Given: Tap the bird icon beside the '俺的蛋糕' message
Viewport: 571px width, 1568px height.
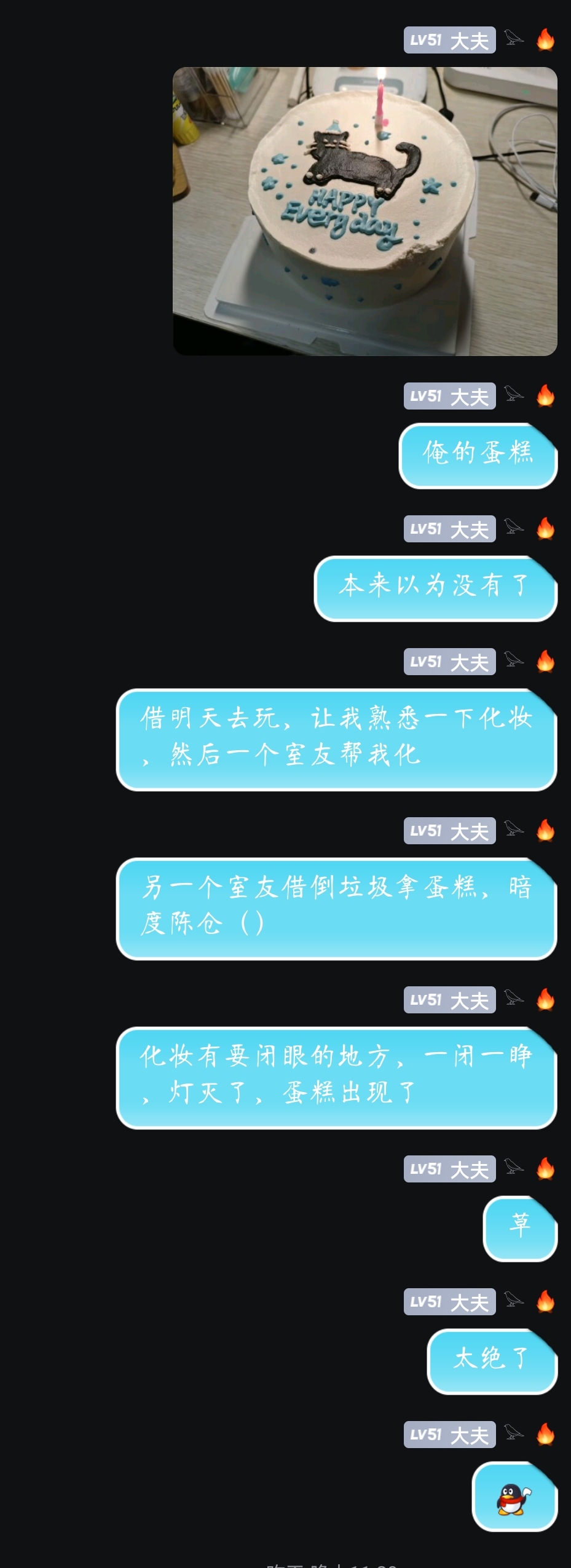Looking at the screenshot, I should pos(513,394).
